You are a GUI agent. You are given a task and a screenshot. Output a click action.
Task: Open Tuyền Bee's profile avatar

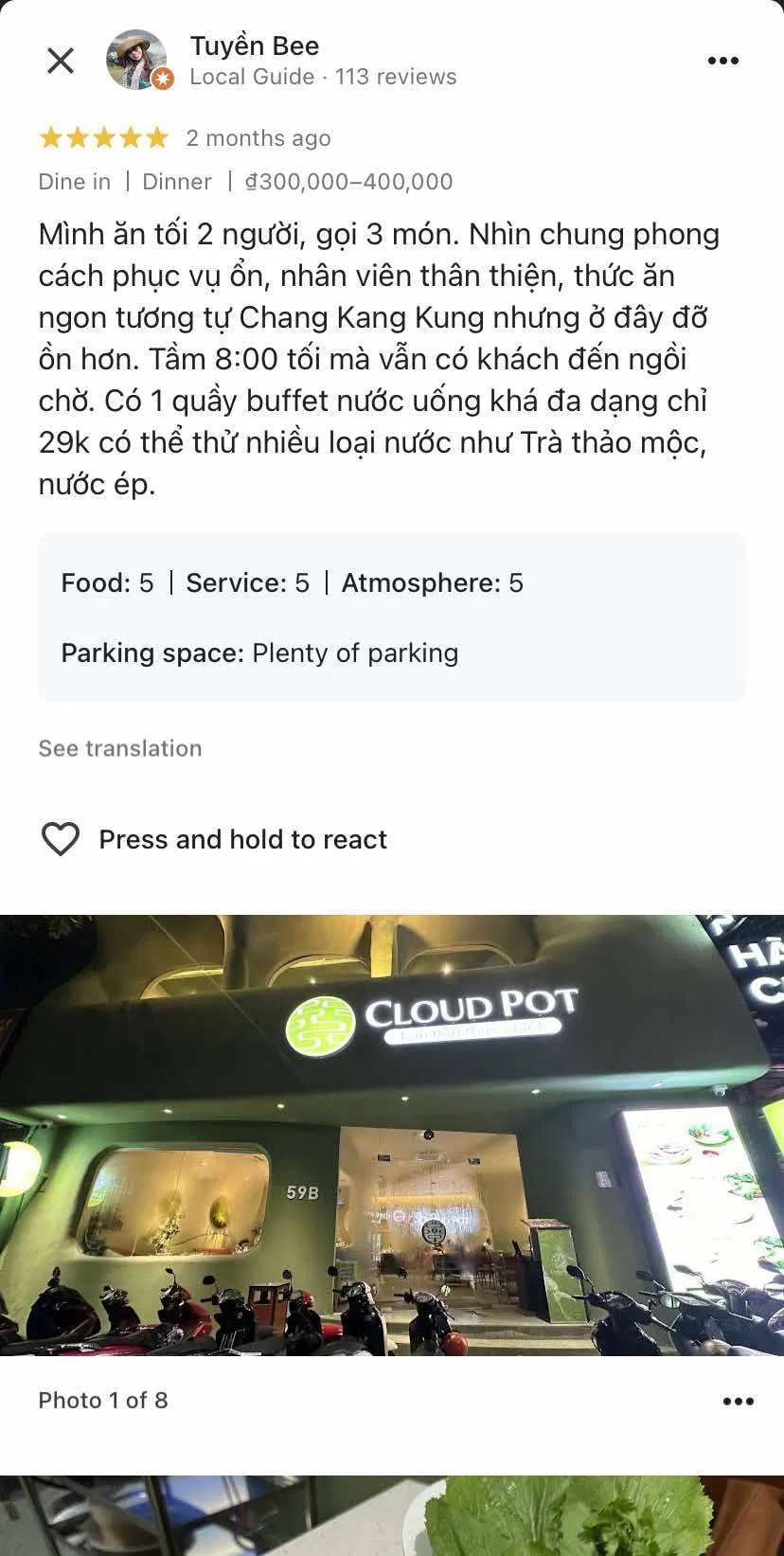(137, 59)
